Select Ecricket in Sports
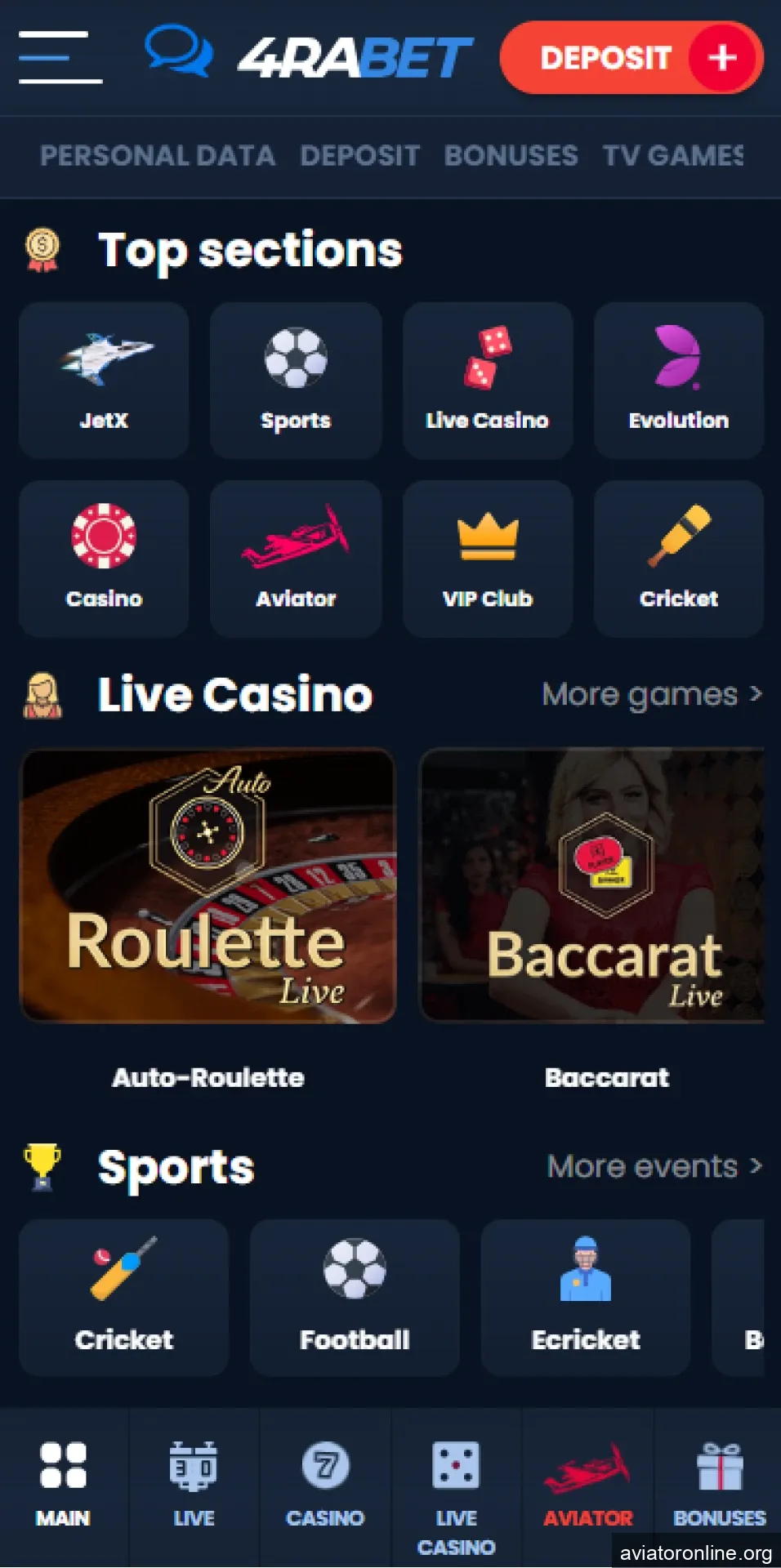Image resolution: width=781 pixels, height=1568 pixels. click(x=585, y=1297)
